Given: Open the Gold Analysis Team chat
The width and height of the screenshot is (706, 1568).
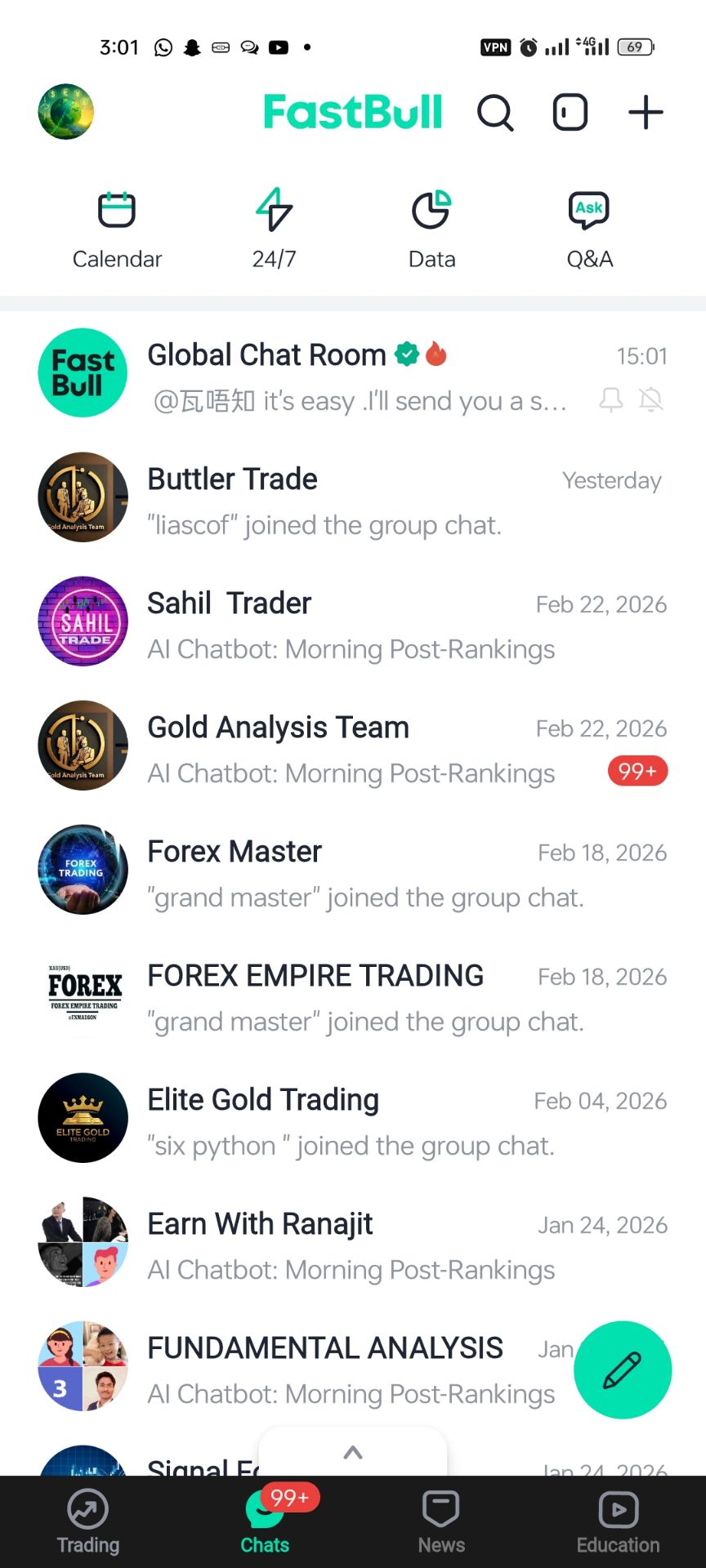Looking at the screenshot, I should [x=351, y=748].
